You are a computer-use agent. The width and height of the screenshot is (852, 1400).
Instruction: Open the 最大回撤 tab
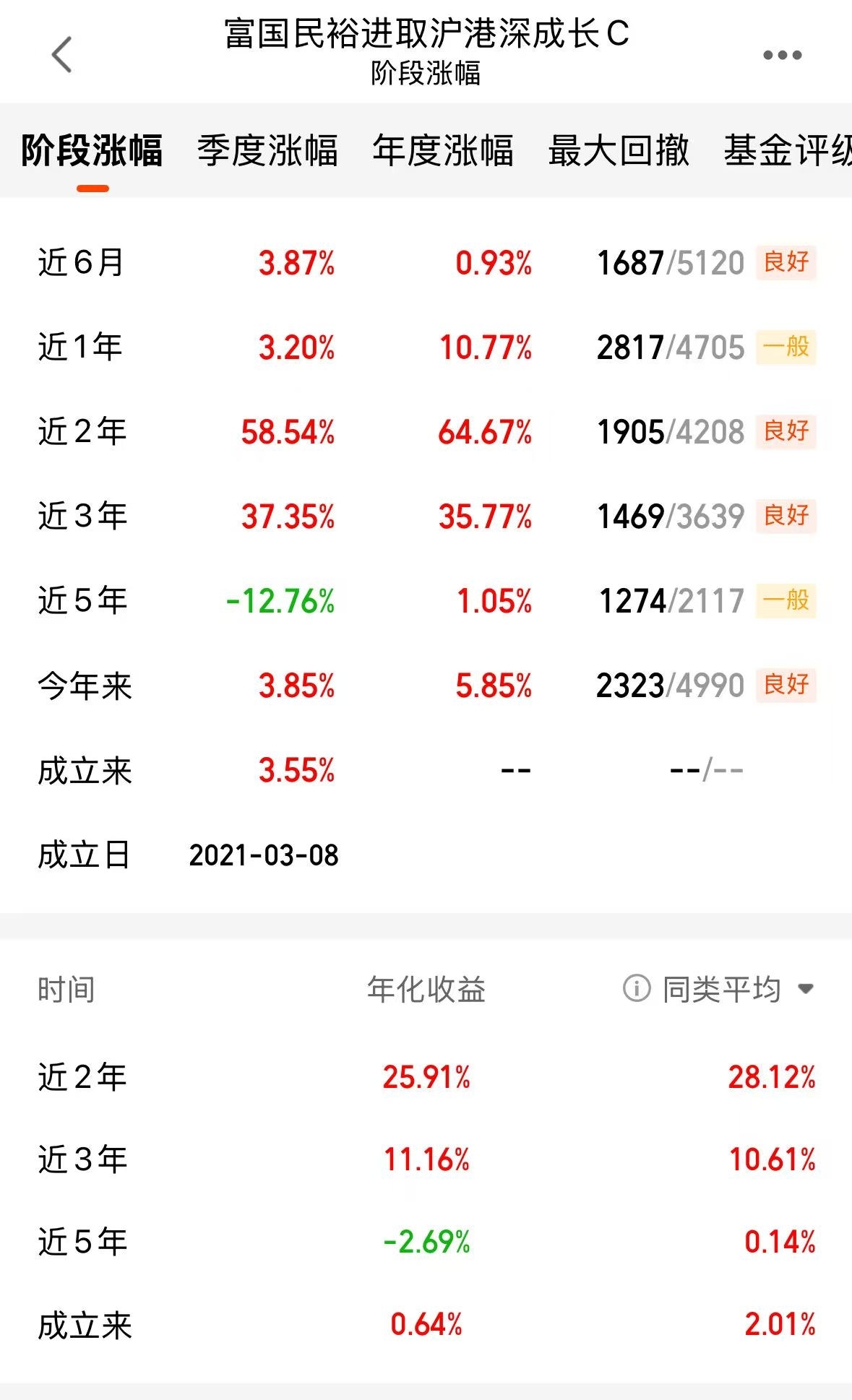pos(619,150)
